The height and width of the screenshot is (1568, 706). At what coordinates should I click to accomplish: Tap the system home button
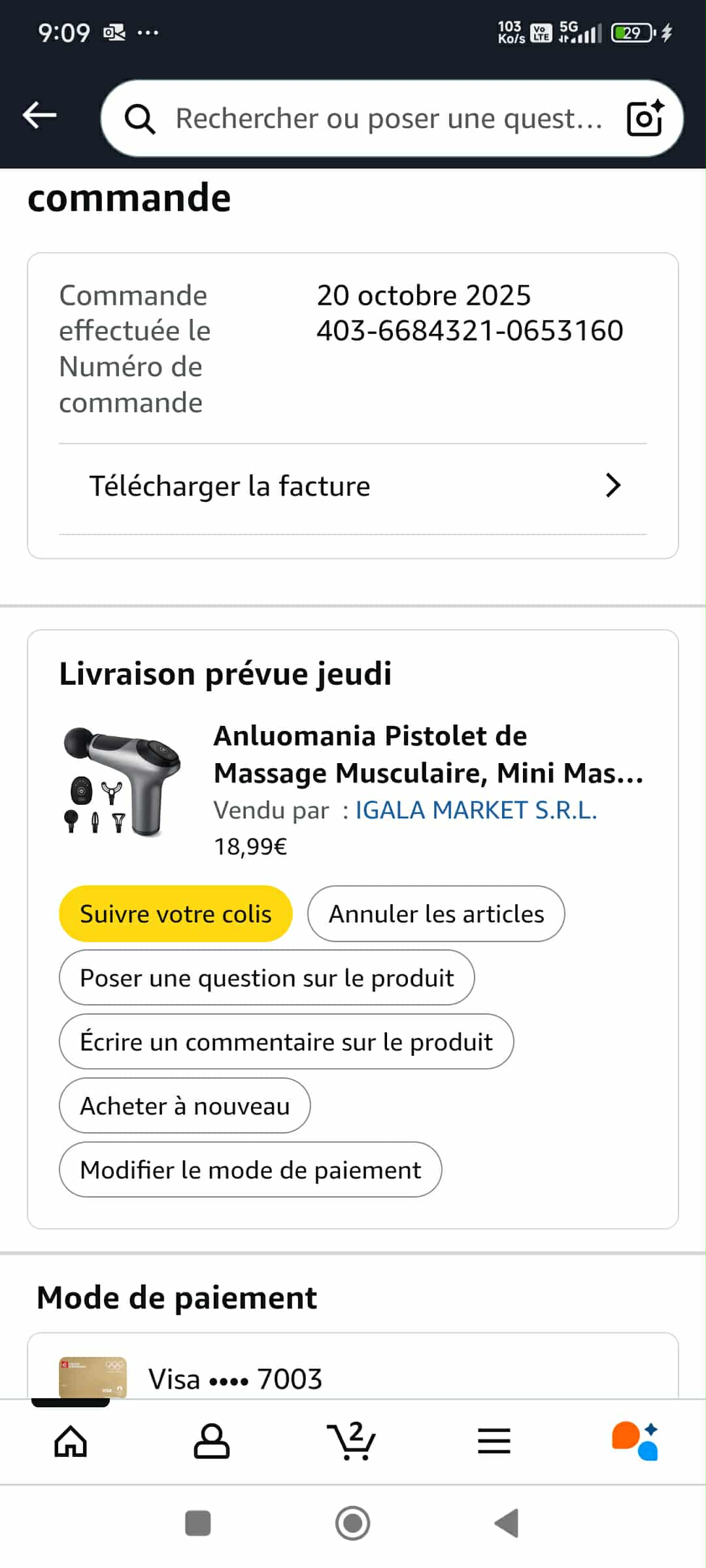pyautogui.click(x=353, y=1524)
